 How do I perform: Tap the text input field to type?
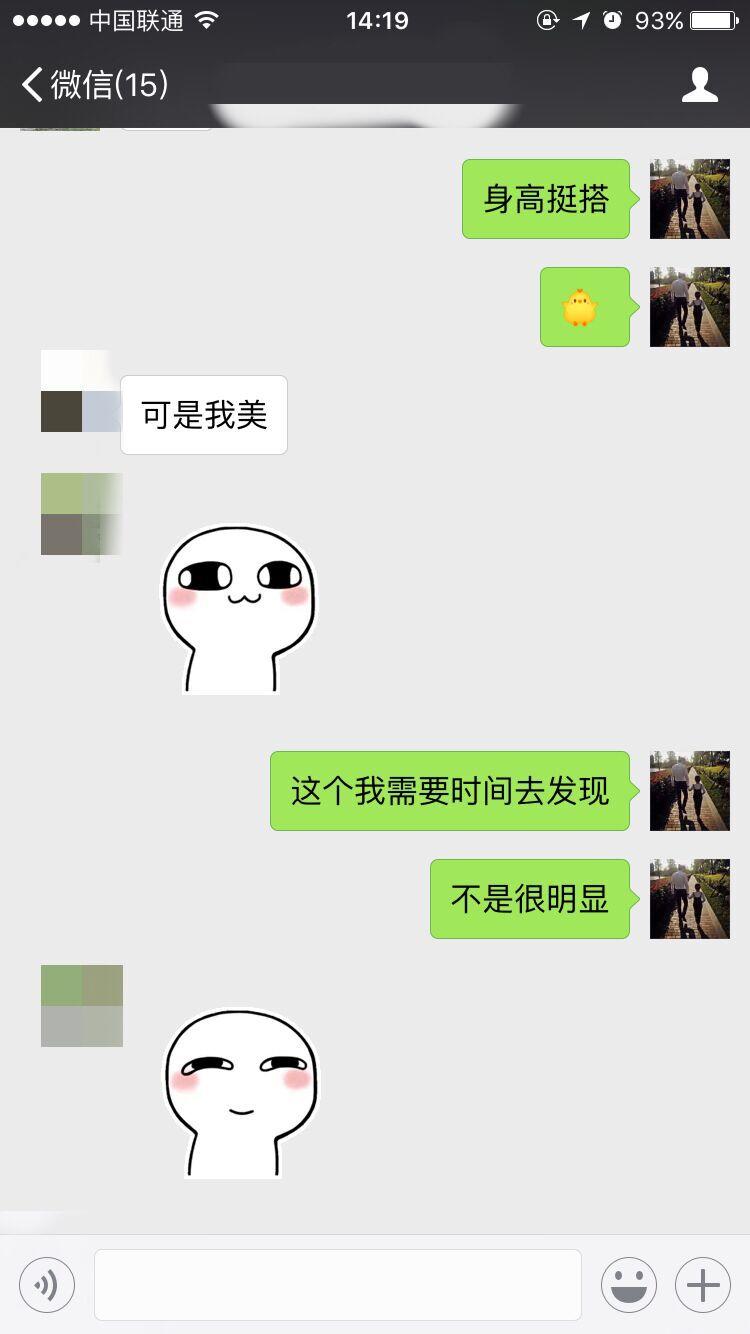pos(337,1284)
